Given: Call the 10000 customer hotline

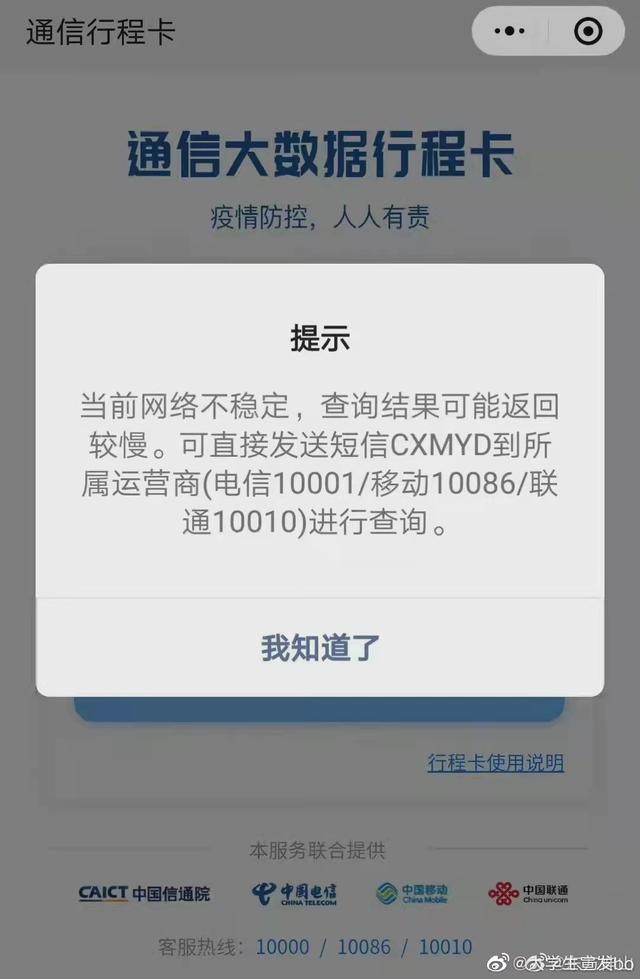Looking at the screenshot, I should click(283, 946).
